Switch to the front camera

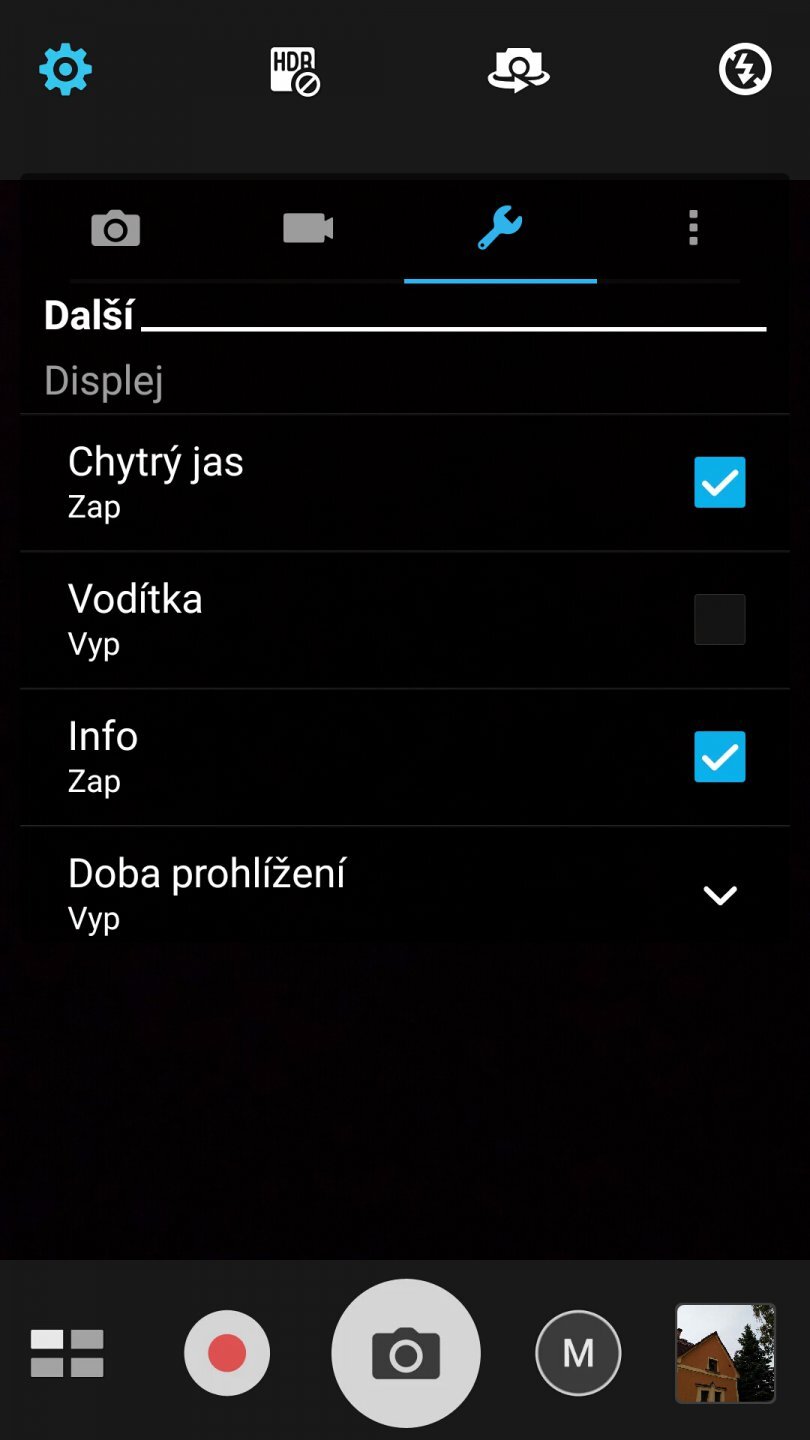click(519, 70)
